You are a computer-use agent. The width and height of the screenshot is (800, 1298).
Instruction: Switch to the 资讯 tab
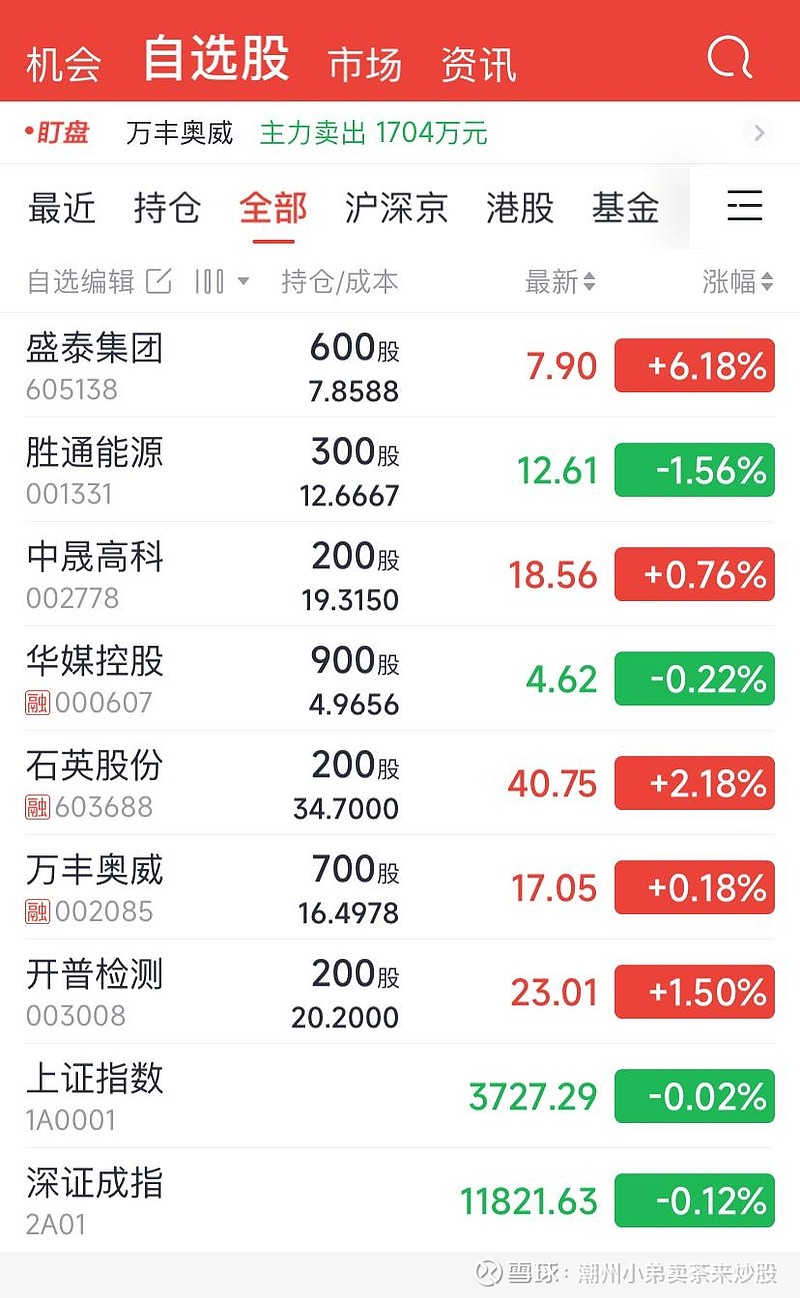479,65
